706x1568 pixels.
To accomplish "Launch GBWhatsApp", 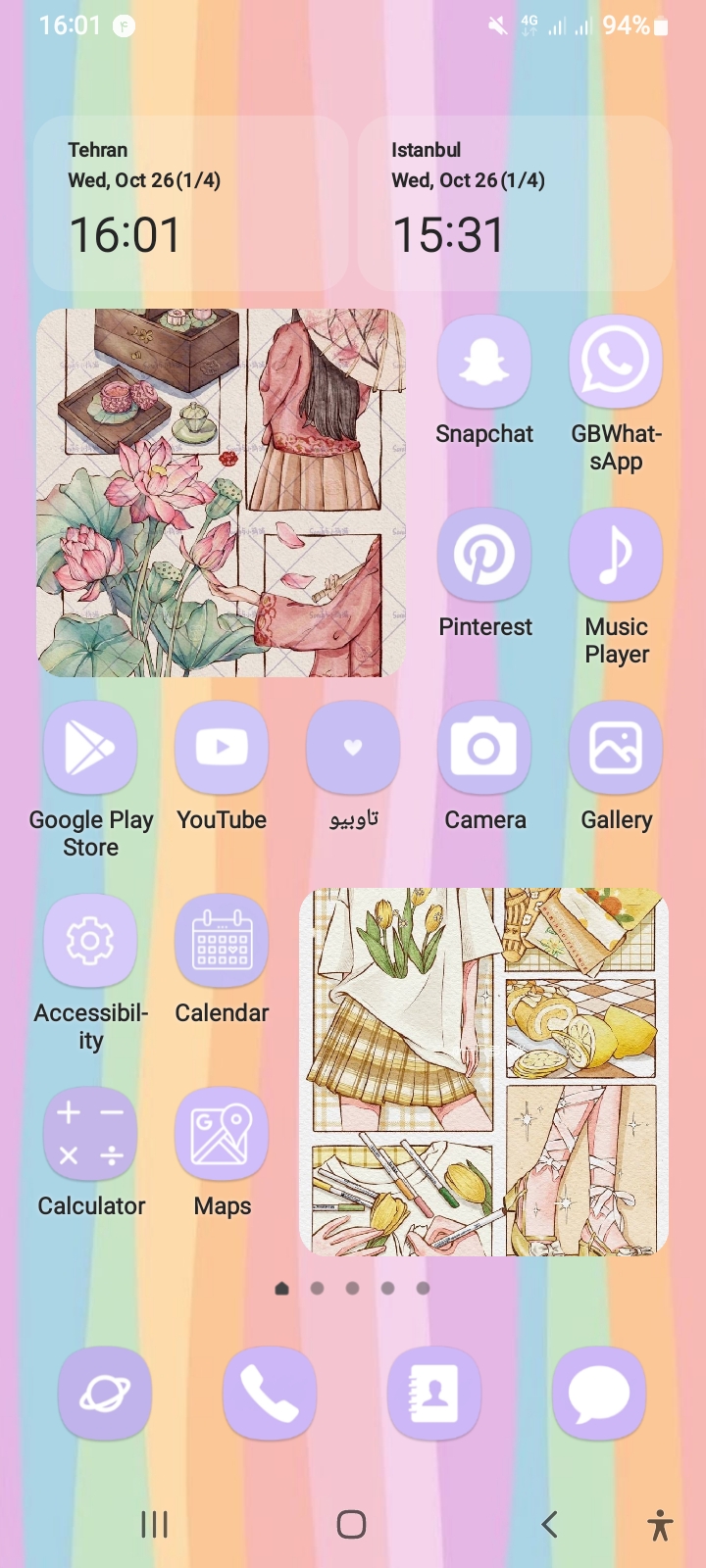I will (x=616, y=362).
